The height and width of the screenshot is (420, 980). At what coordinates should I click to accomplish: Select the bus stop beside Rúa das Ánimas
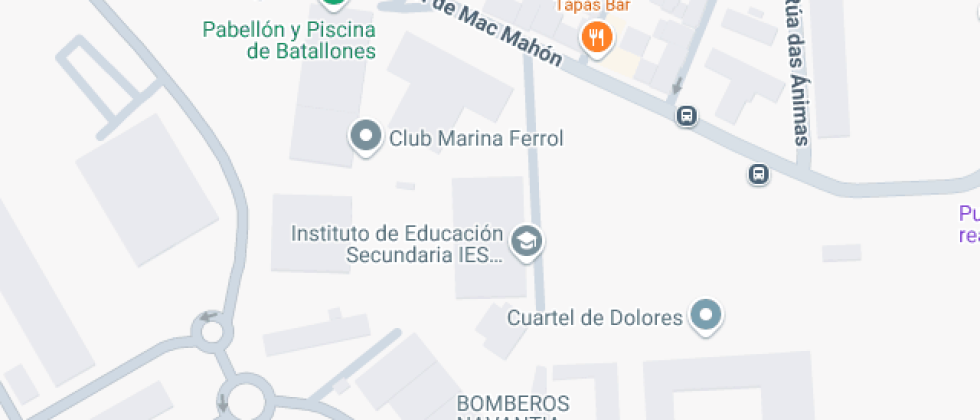point(759,175)
